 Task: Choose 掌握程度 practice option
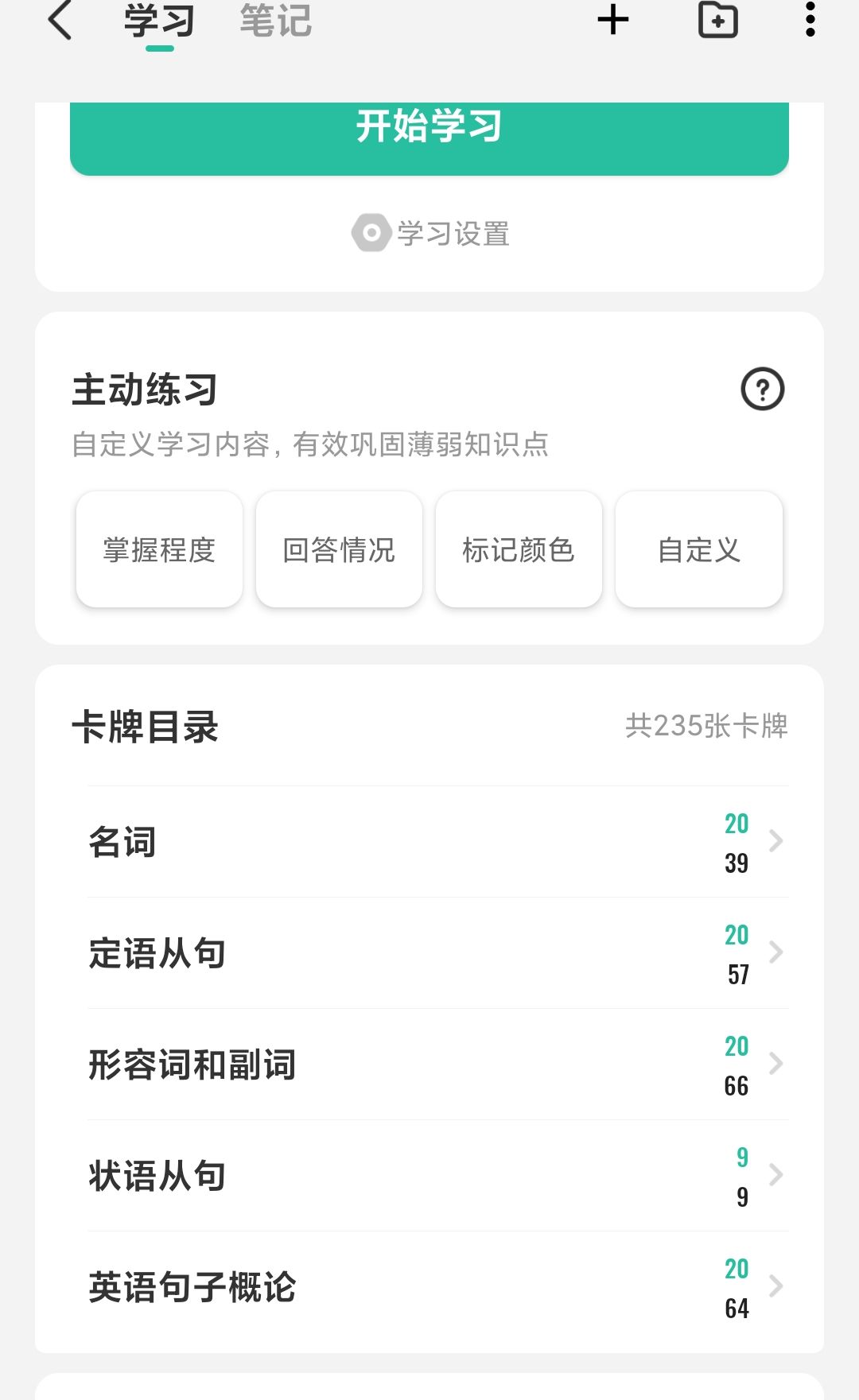[x=159, y=549]
